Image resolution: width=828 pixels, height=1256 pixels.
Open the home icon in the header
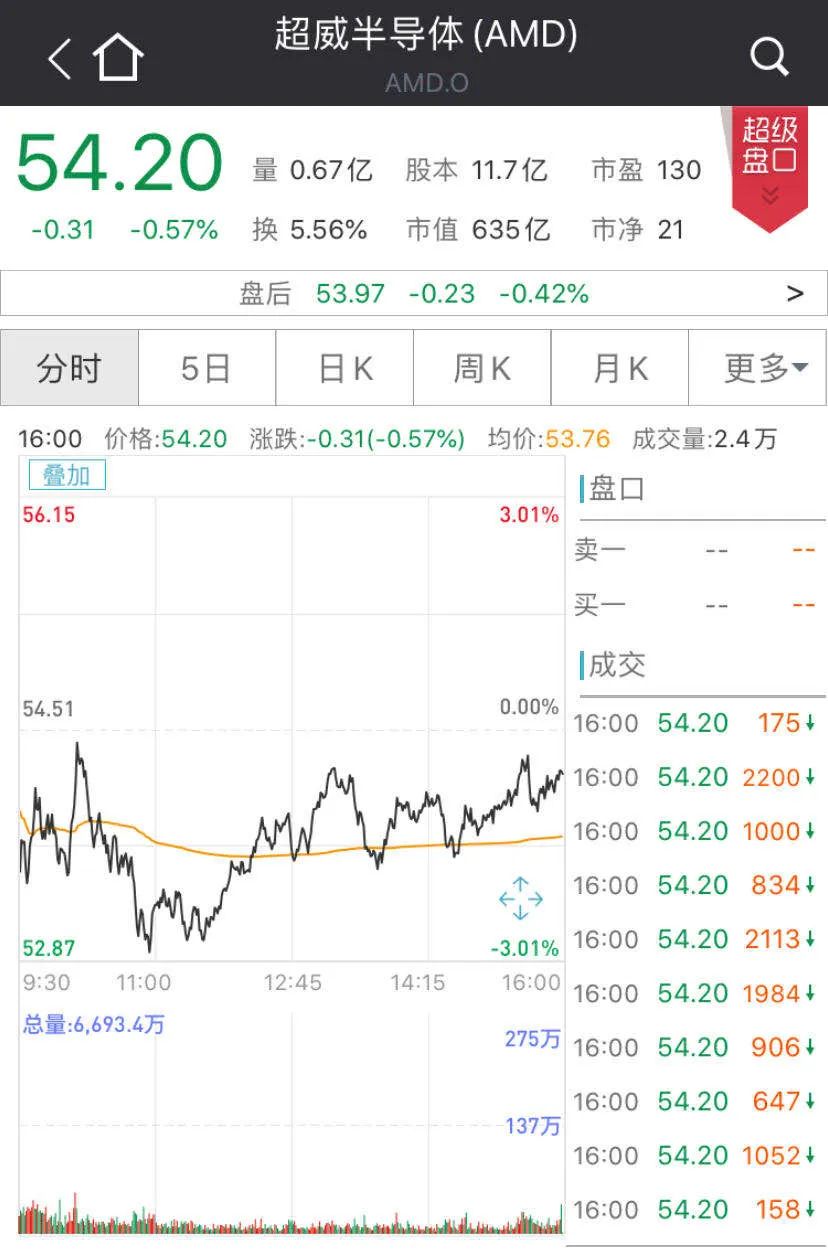[x=119, y=57]
